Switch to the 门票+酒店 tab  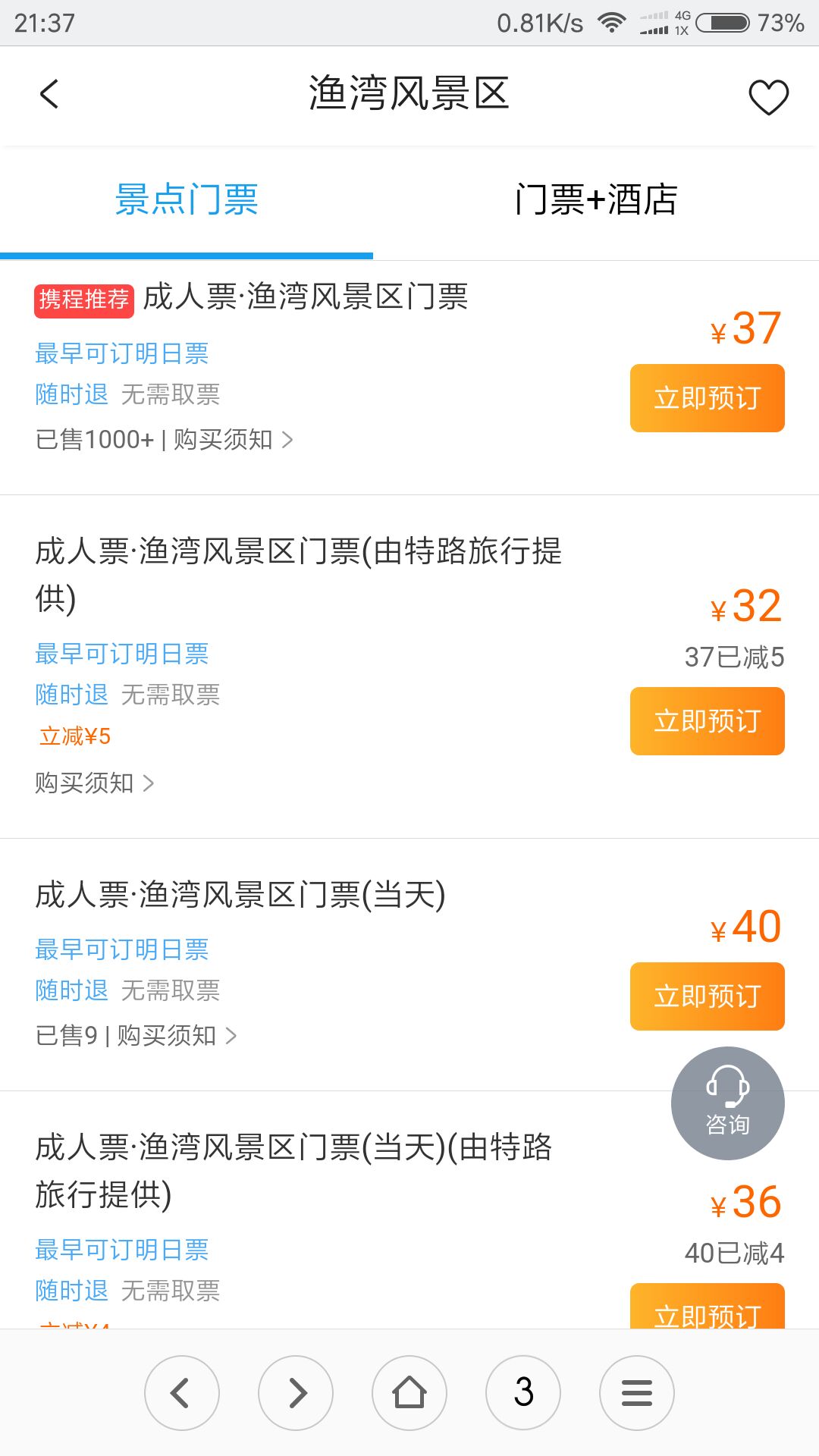click(x=596, y=200)
